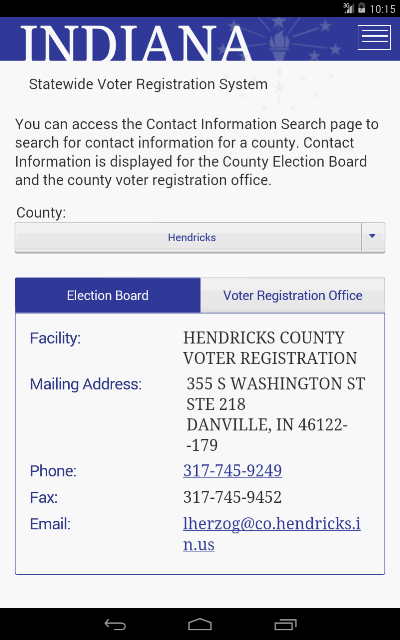Viewport: 400px width, 640px height.
Task: Switch to Voter Registration Office tab
Action: [293, 296]
